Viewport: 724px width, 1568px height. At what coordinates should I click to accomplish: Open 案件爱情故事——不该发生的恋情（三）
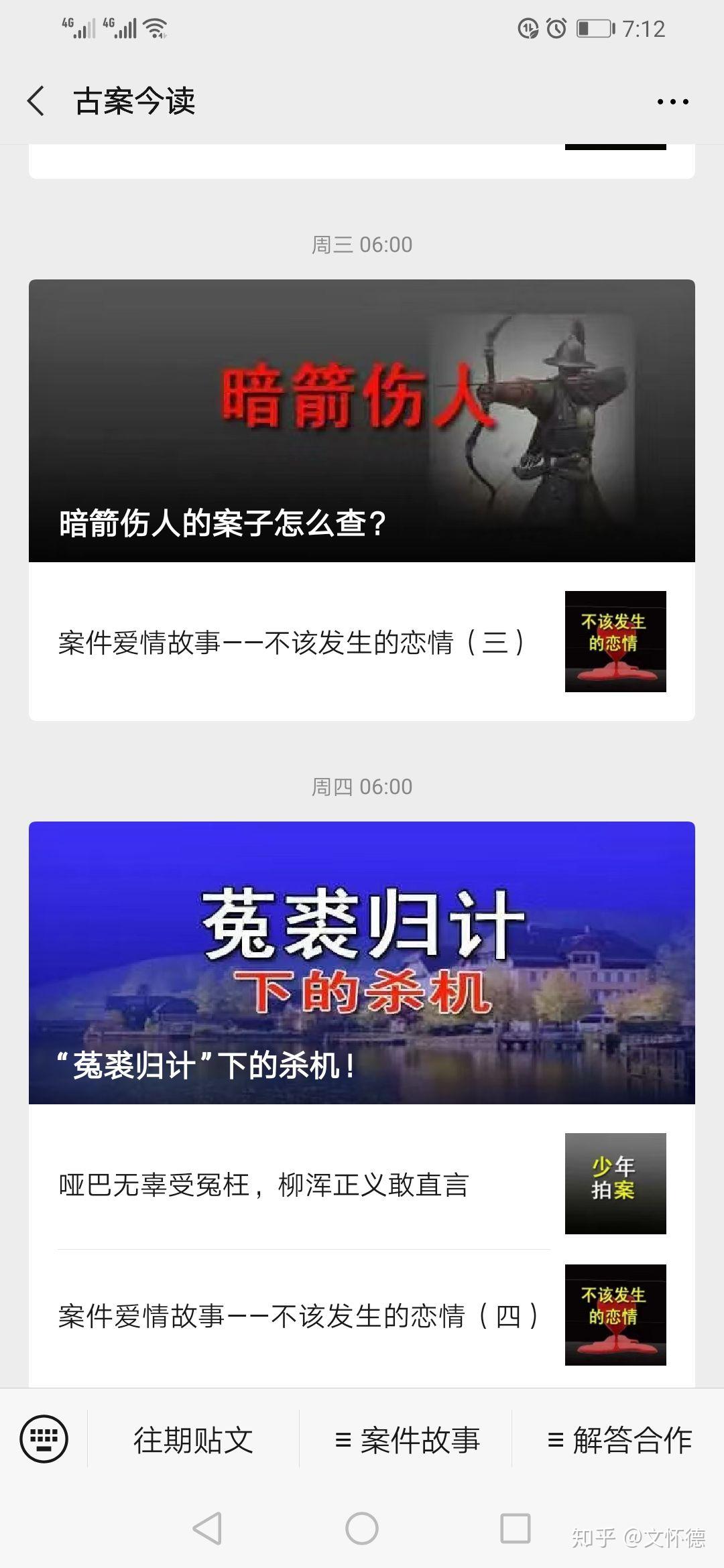(362, 642)
